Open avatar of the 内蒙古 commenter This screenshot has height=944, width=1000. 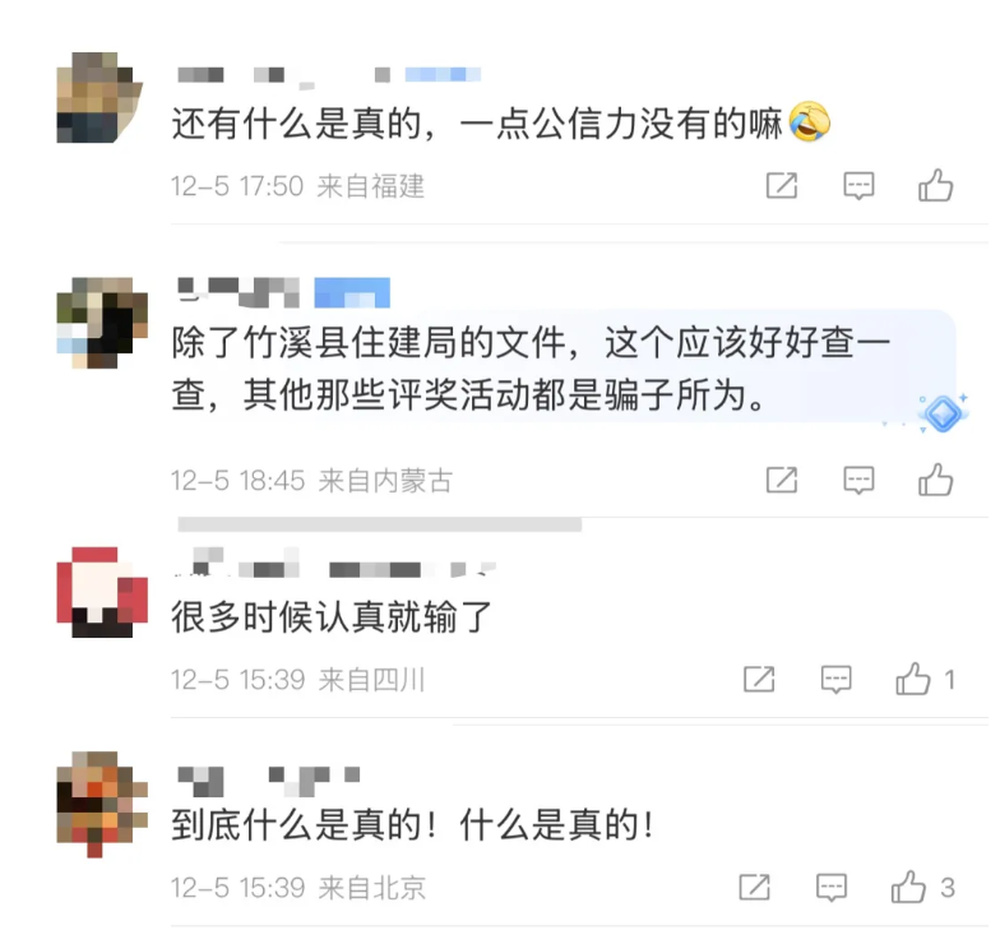101,322
